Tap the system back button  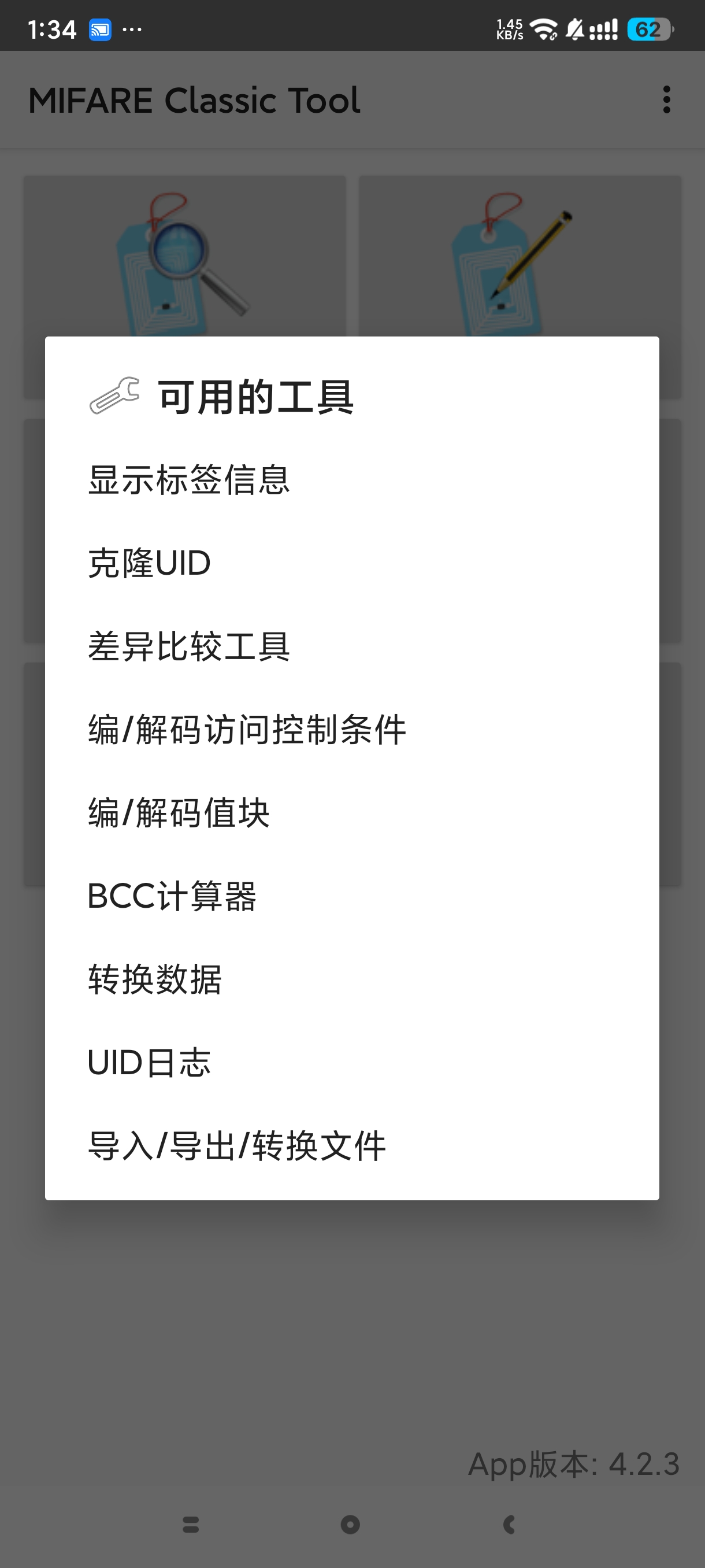[x=510, y=1525]
